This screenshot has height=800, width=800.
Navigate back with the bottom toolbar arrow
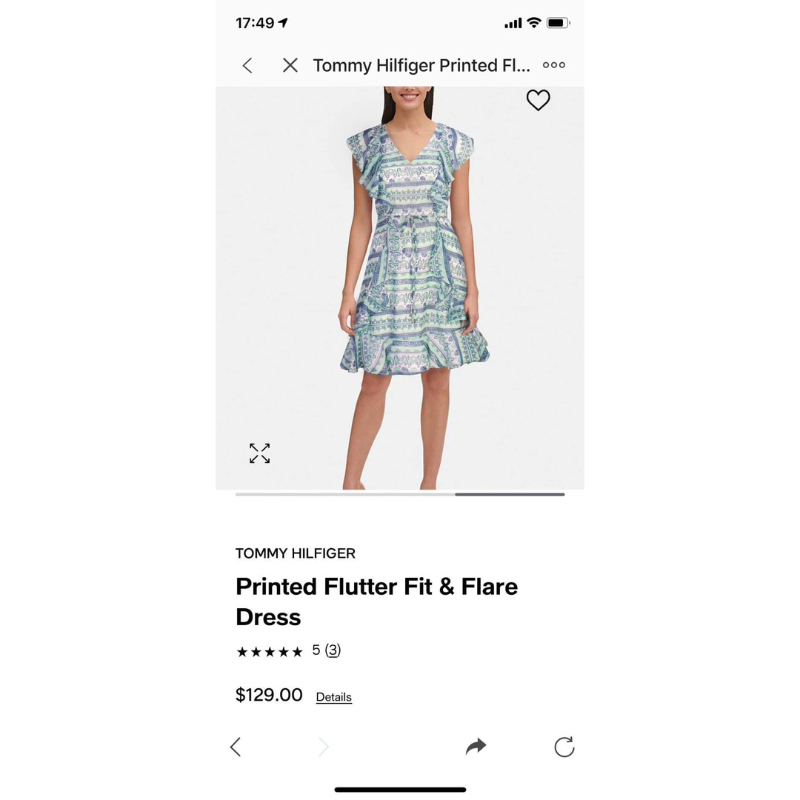236,746
